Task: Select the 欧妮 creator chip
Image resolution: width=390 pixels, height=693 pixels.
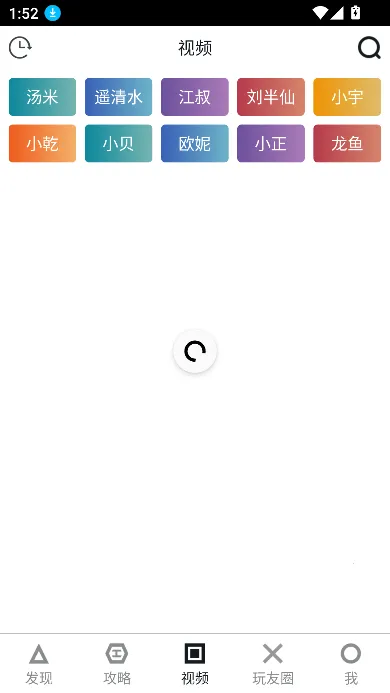Action: click(195, 143)
